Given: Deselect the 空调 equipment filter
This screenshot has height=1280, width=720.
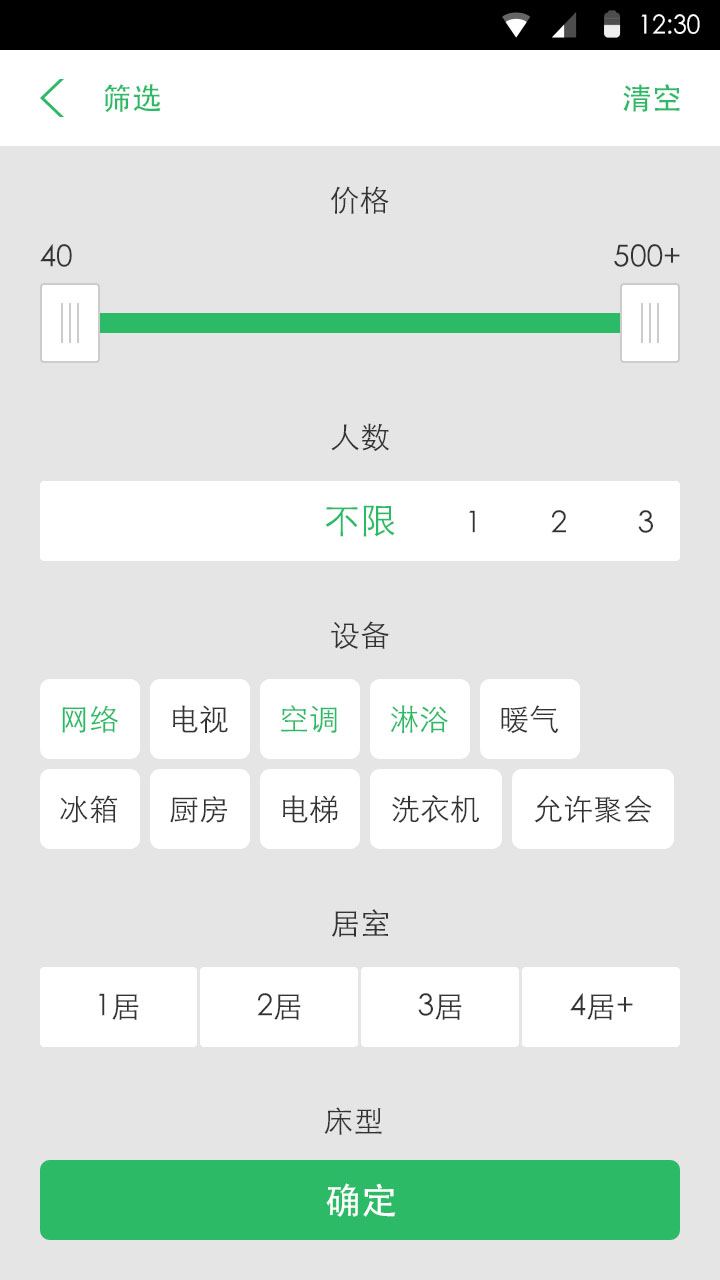Looking at the screenshot, I should coord(309,719).
